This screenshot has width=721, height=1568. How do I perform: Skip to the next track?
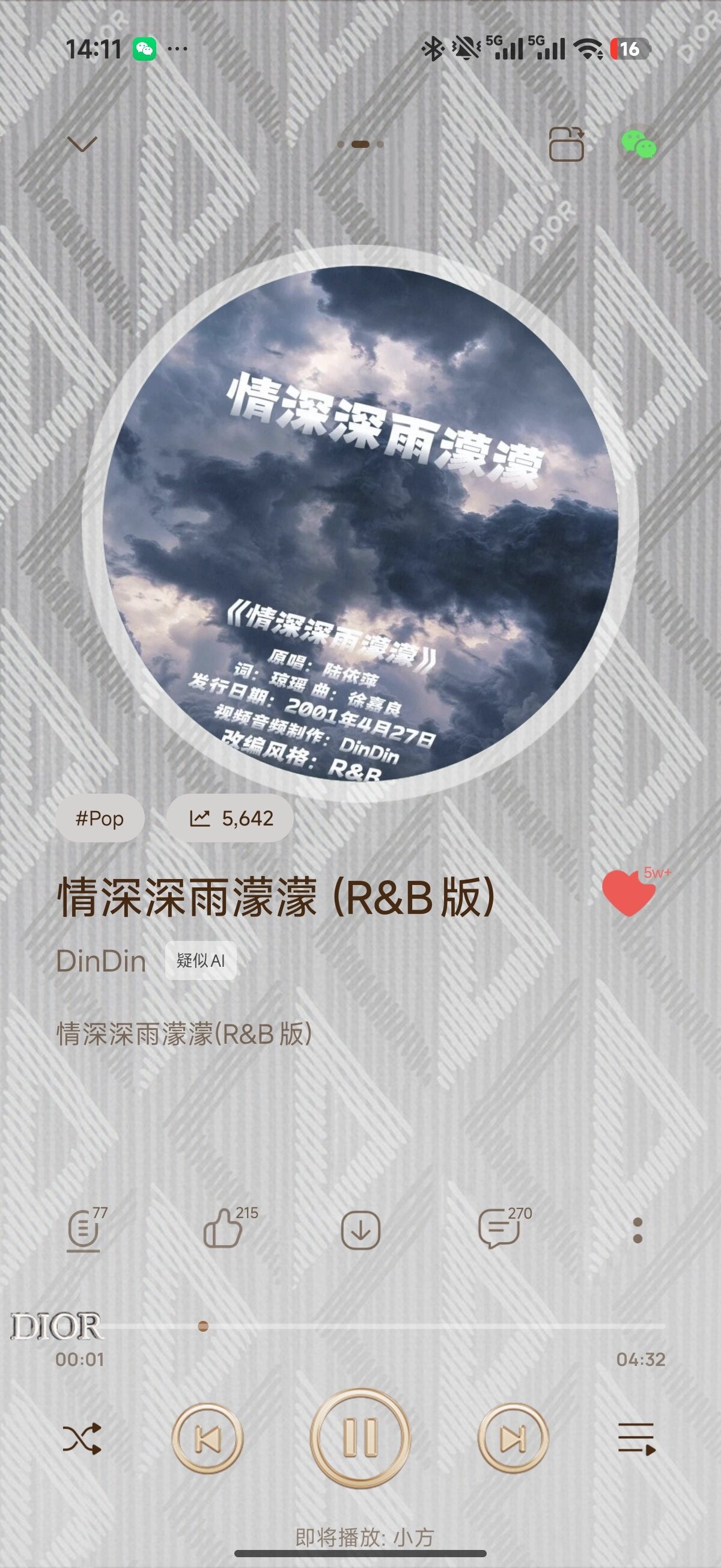(x=514, y=1439)
